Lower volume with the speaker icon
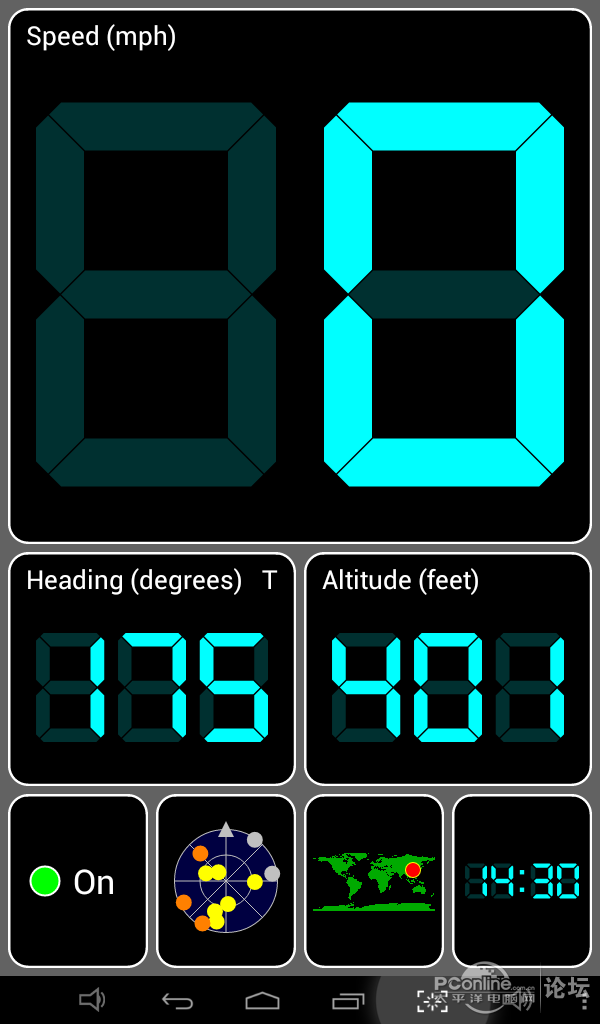This screenshot has width=600, height=1024. (92, 1000)
